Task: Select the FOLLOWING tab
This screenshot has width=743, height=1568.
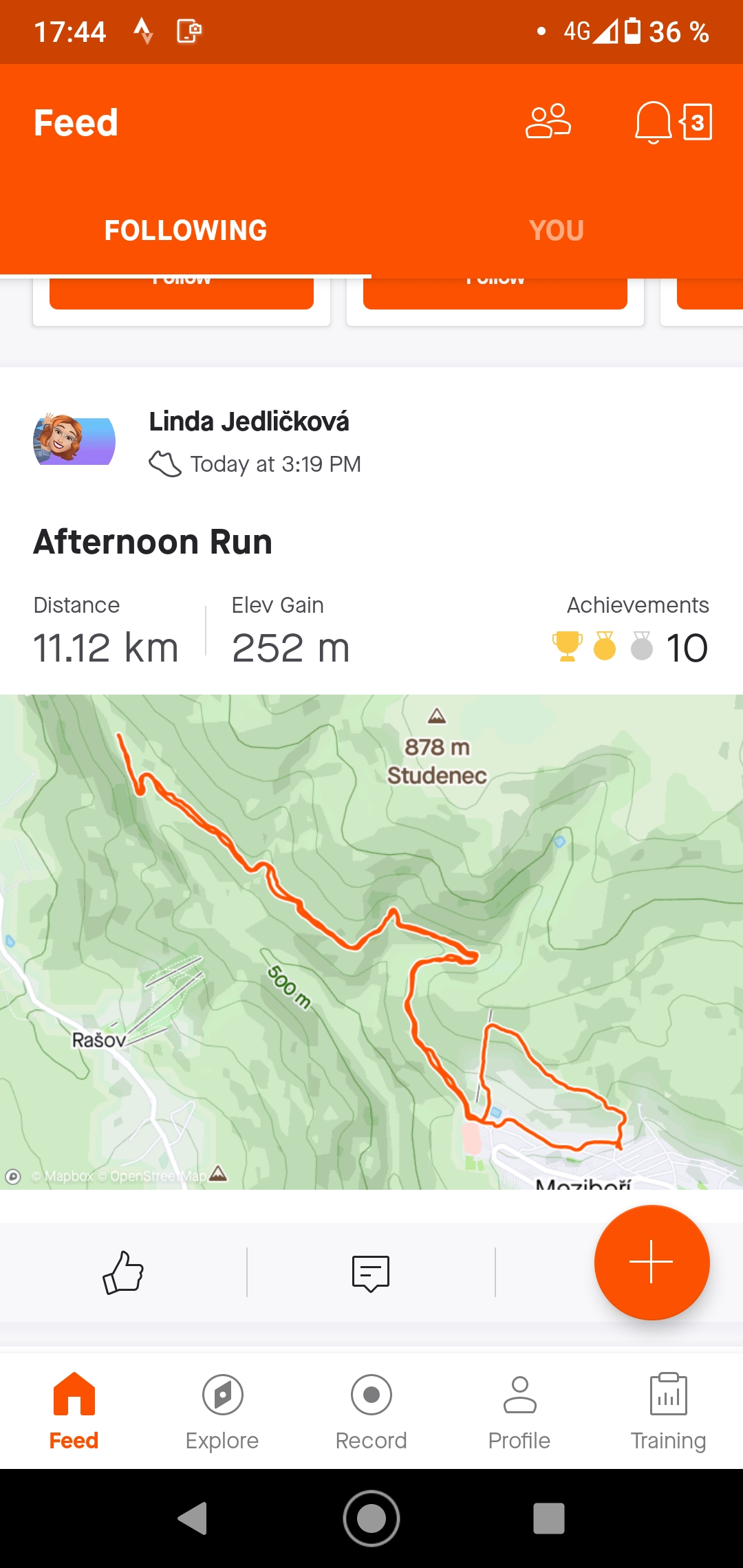Action: point(186,230)
